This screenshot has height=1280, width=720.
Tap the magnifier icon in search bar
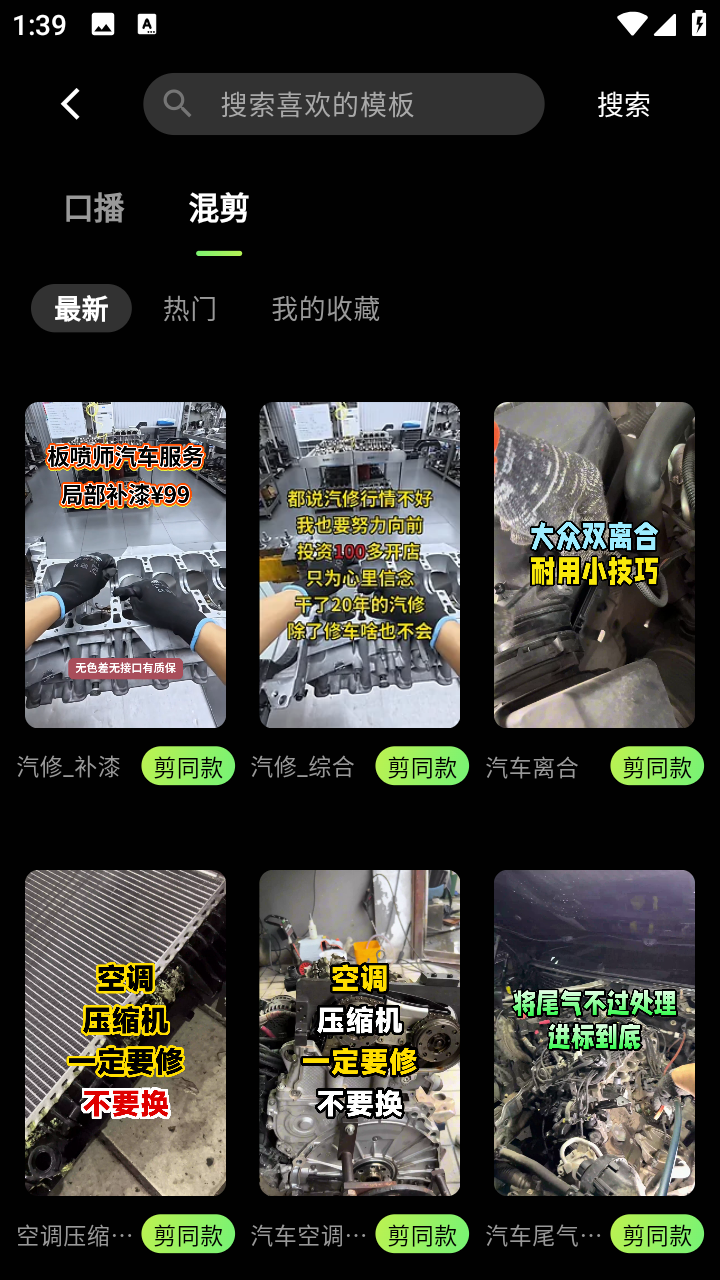coord(177,103)
